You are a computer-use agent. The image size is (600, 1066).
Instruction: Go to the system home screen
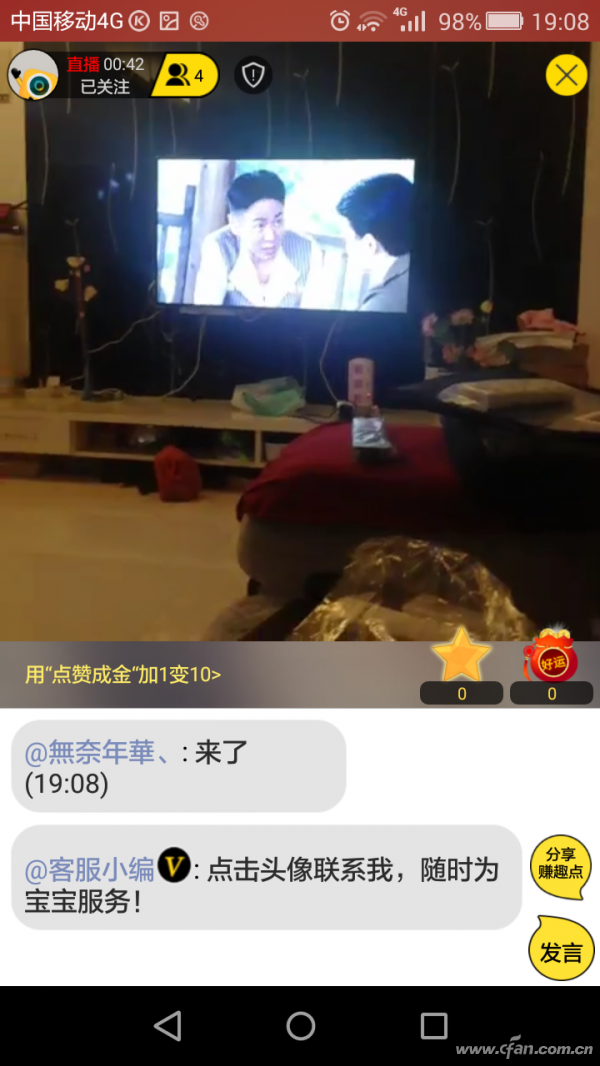300,1026
